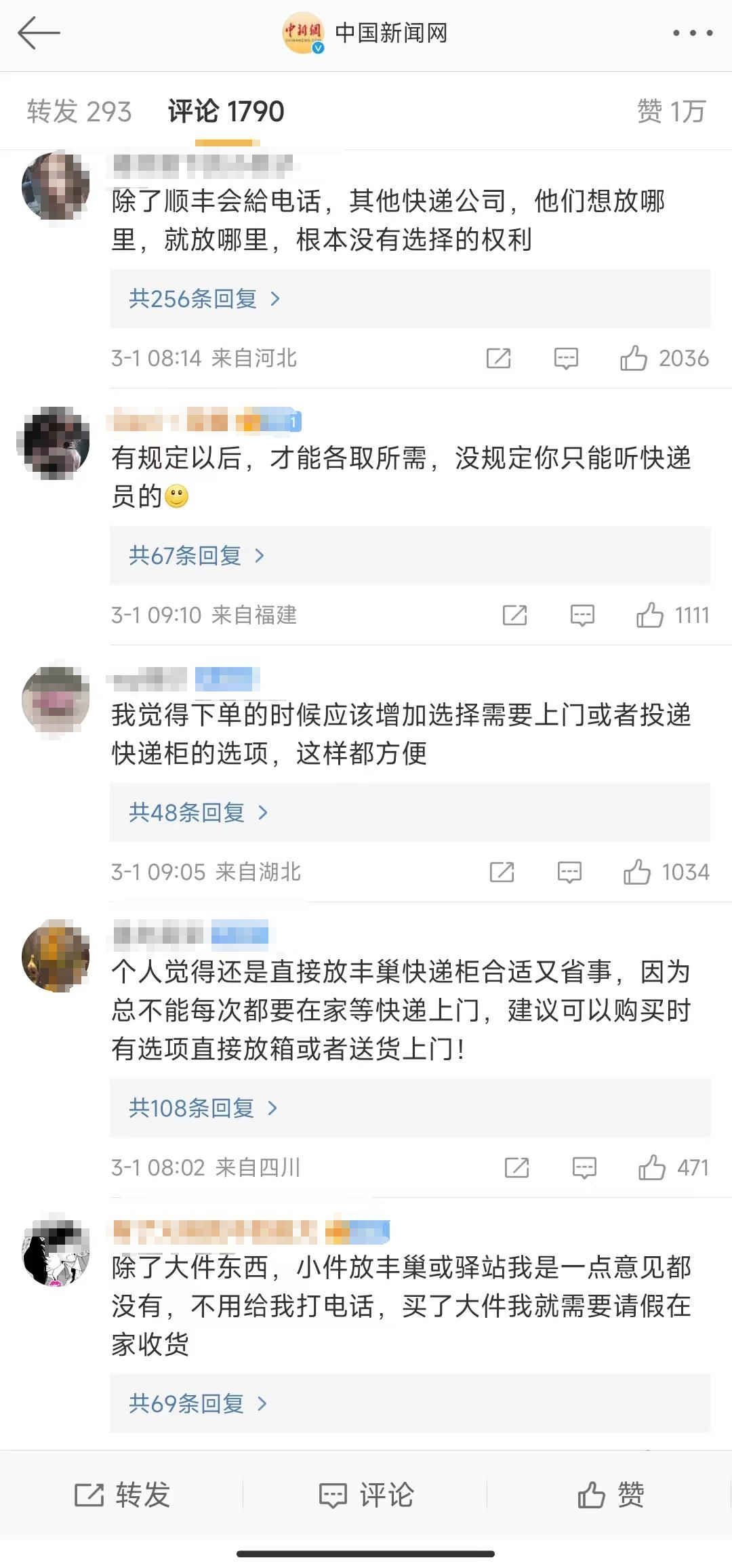Like the comment with 471 likes

651,1168
